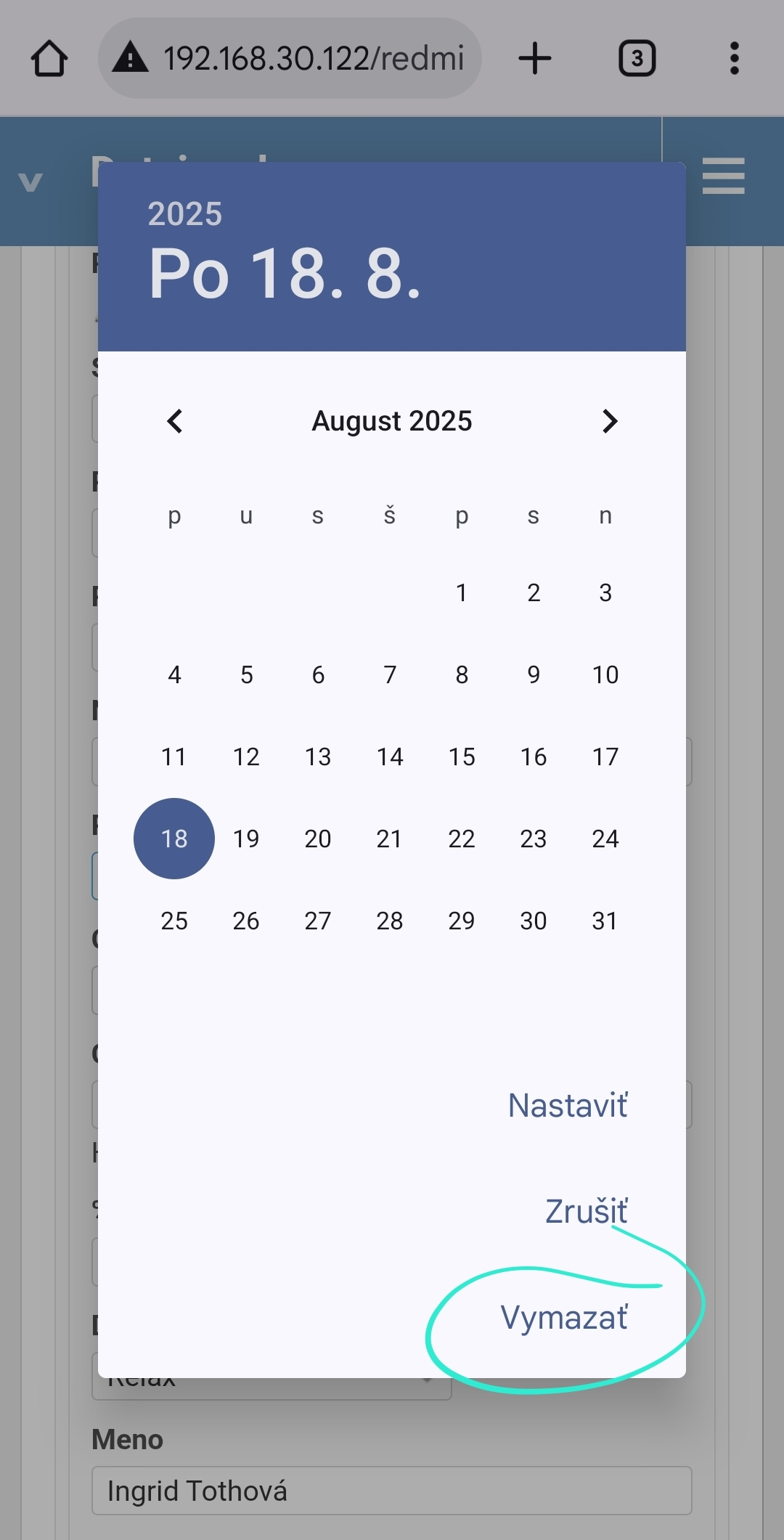Clear the date with Vymazať
This screenshot has width=784, height=1540.
[x=564, y=1317]
